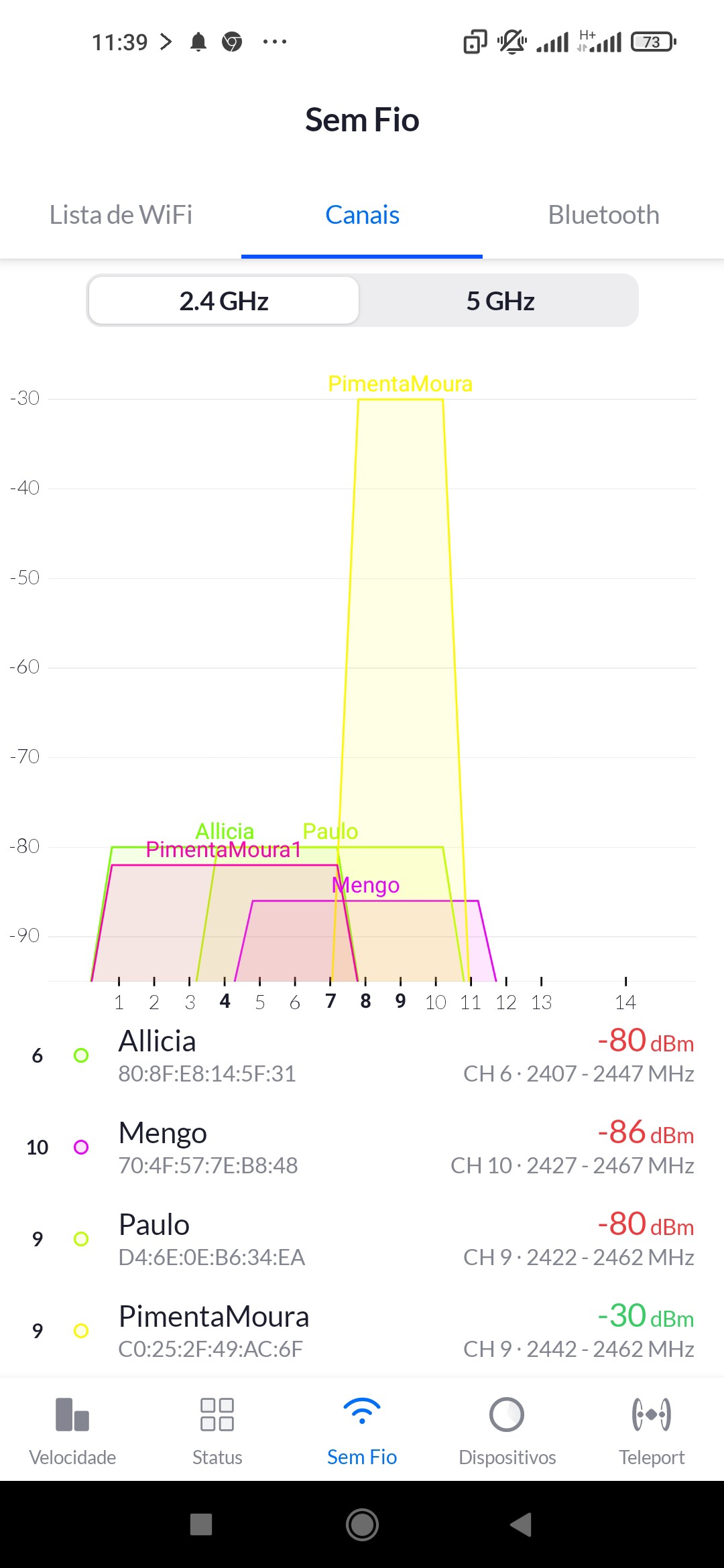Open the Allicia network row
724x1568 pixels.
point(362,1056)
